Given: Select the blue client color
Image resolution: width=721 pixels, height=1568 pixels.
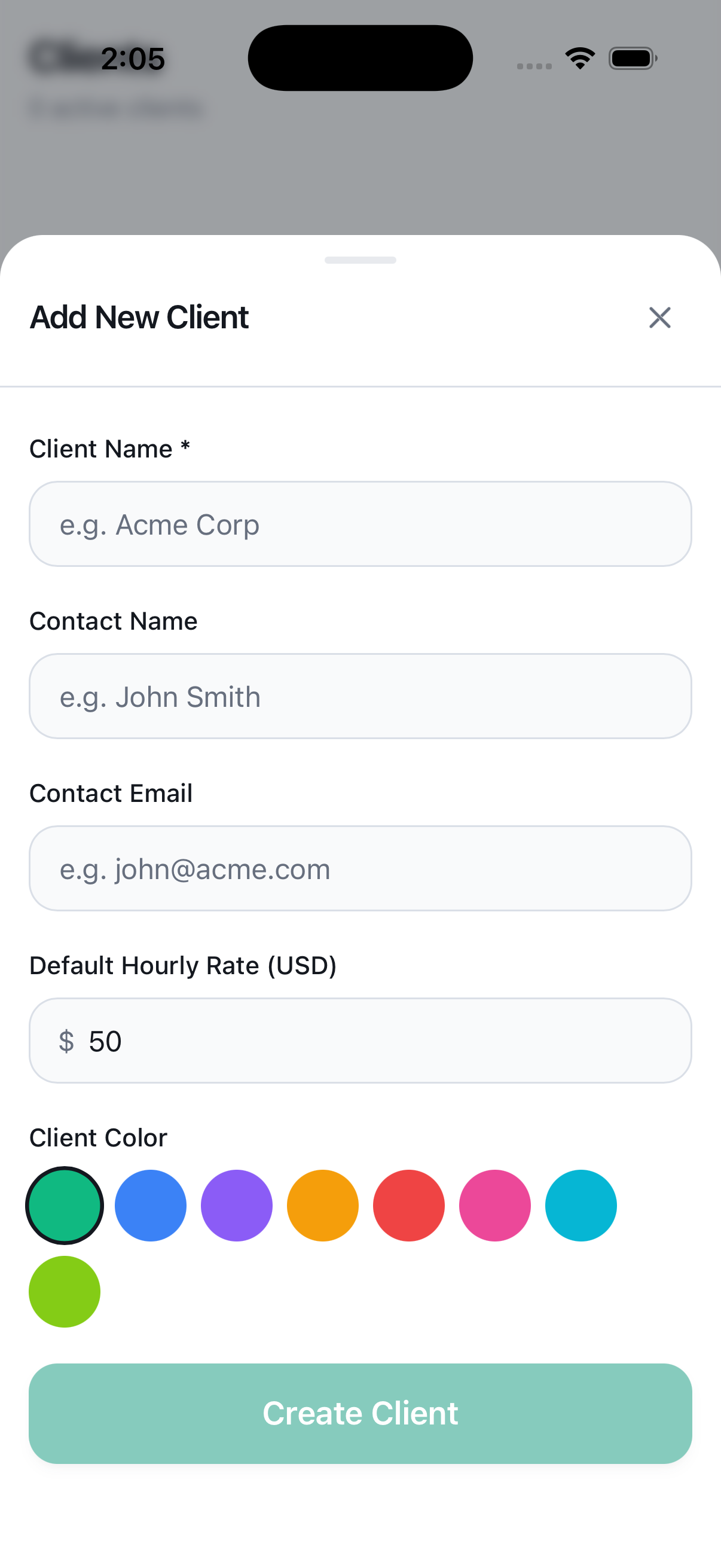Looking at the screenshot, I should click(150, 1205).
